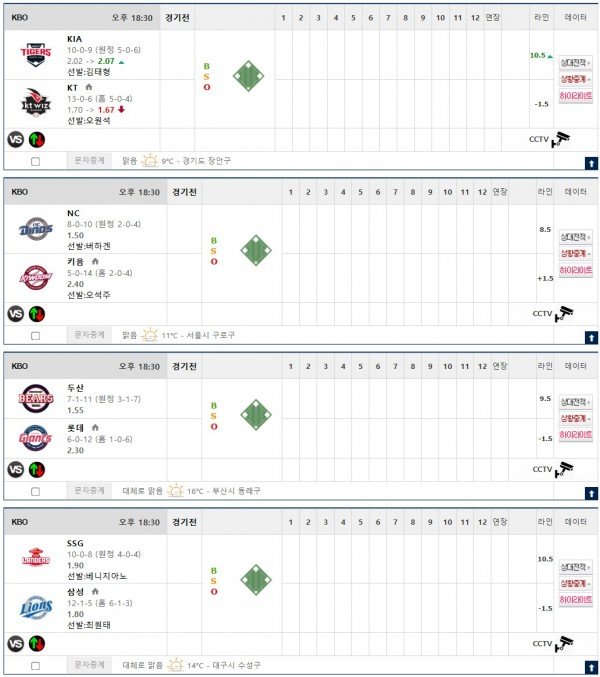Image resolution: width=600 pixels, height=677 pixels.
Task: Select the checkbox for the NC vs 키움 game
Action: [36, 335]
